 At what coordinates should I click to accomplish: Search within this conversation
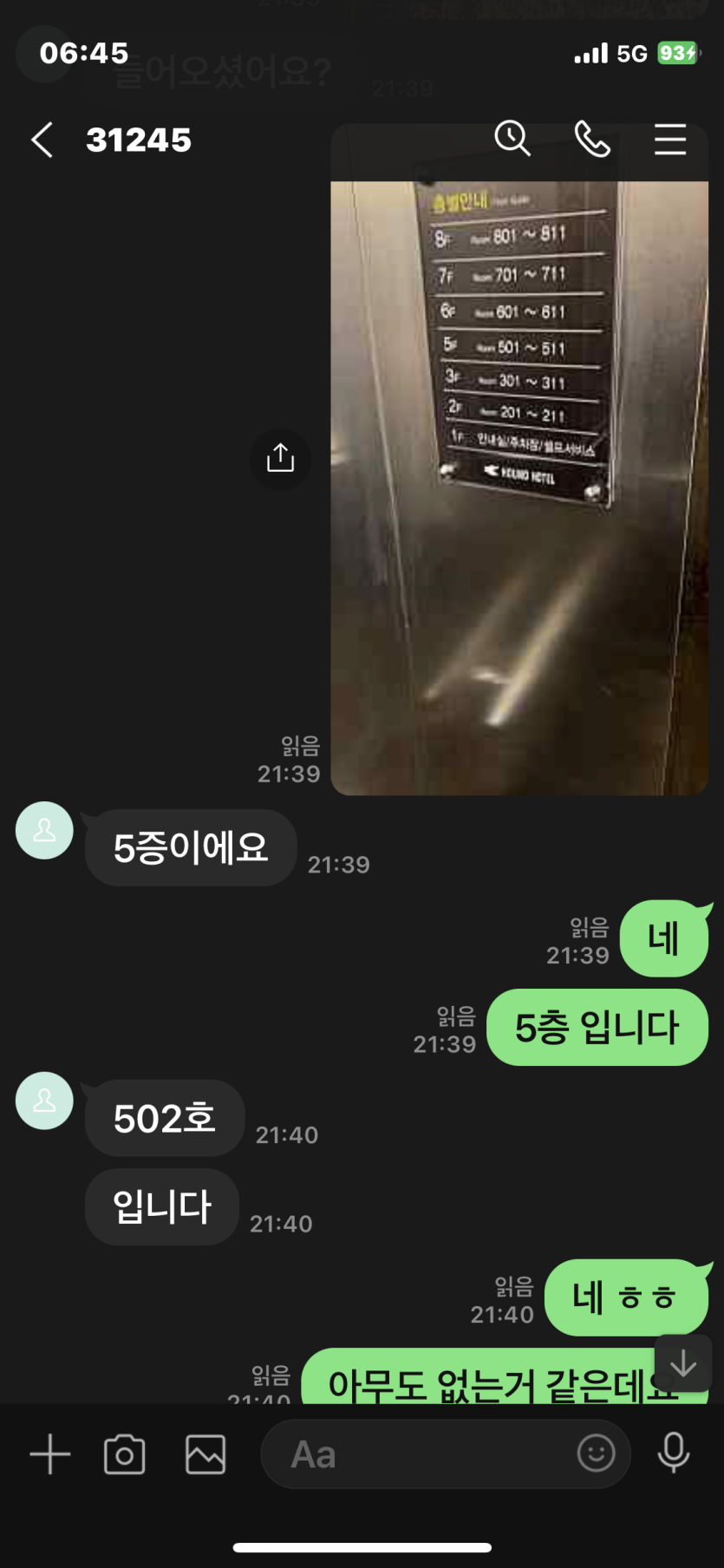point(512,139)
